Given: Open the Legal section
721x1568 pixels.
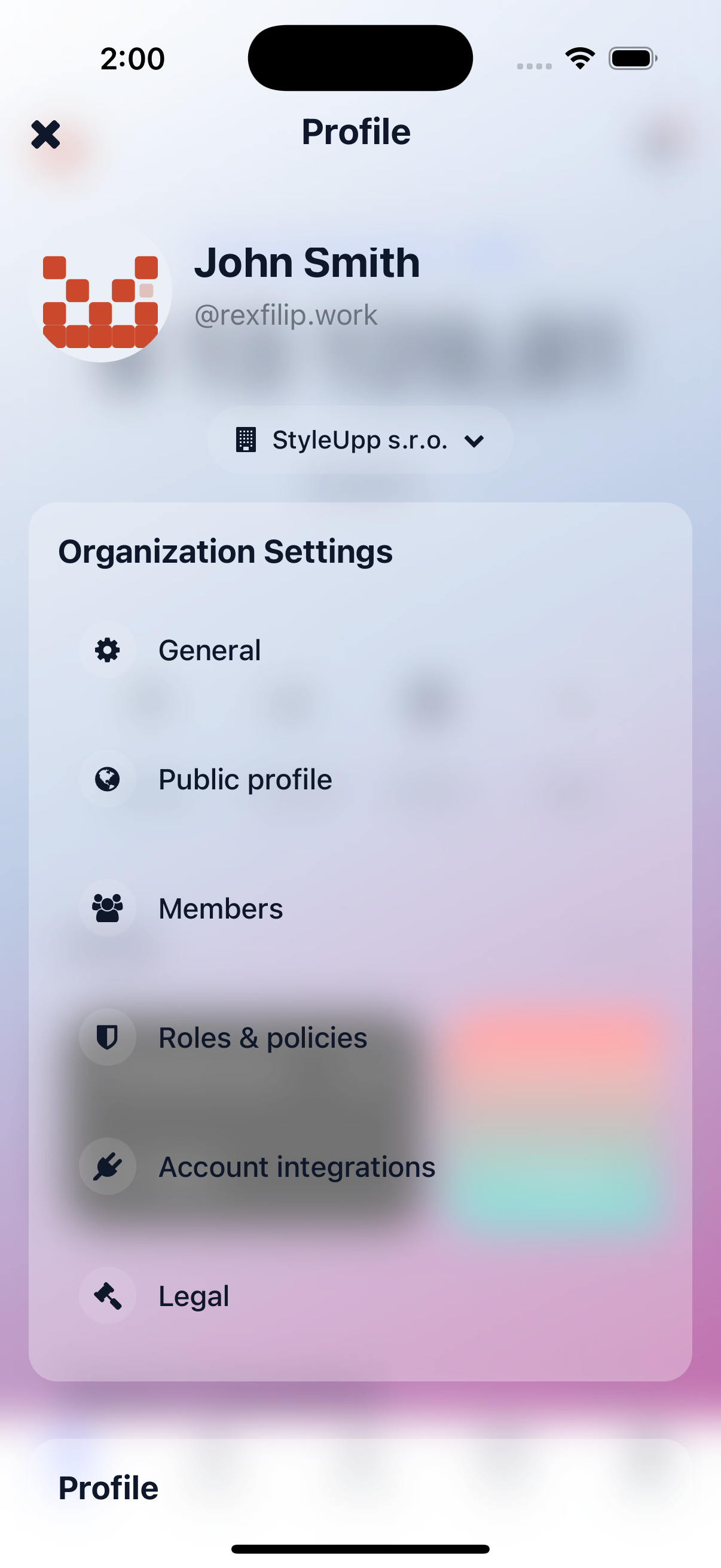Looking at the screenshot, I should click(193, 1295).
